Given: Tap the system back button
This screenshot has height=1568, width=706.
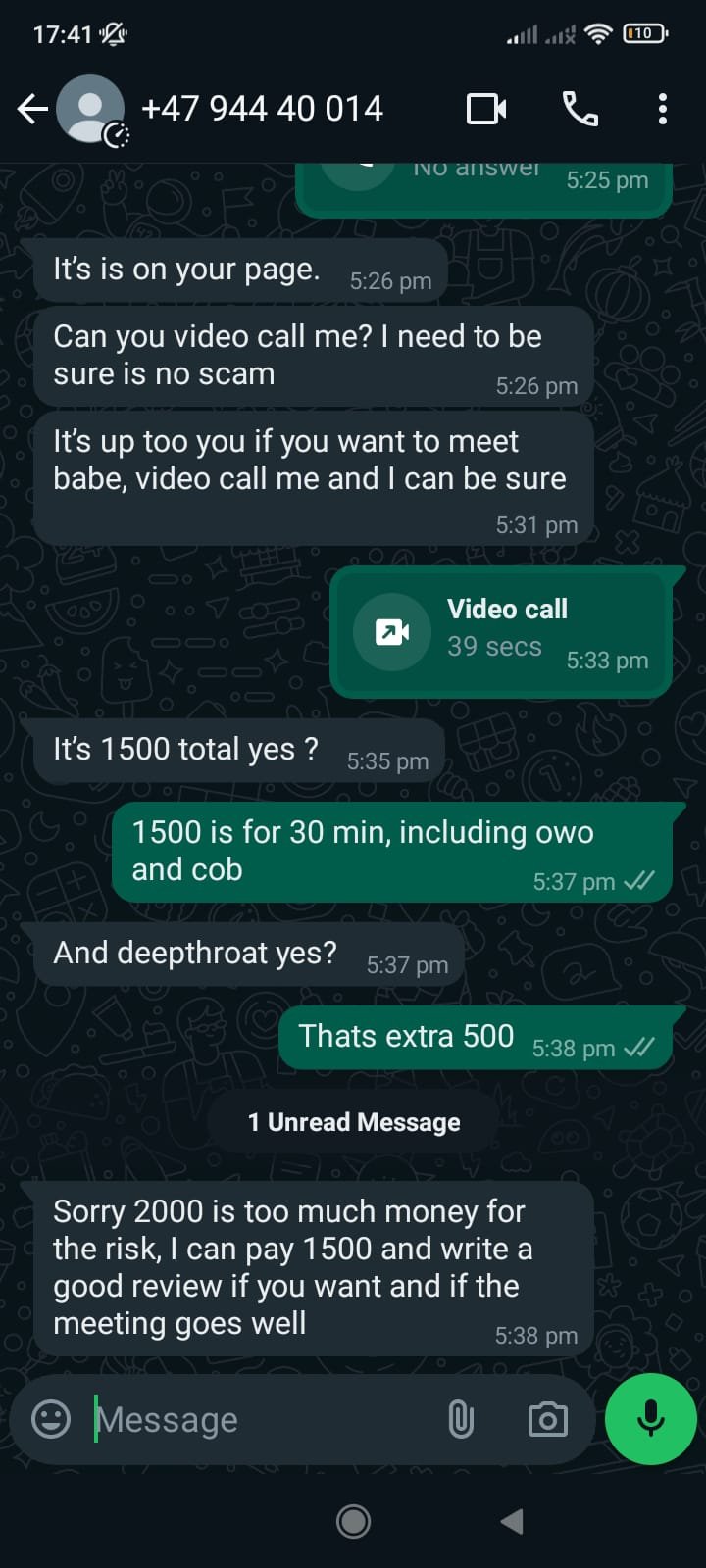Looking at the screenshot, I should (x=512, y=1521).
